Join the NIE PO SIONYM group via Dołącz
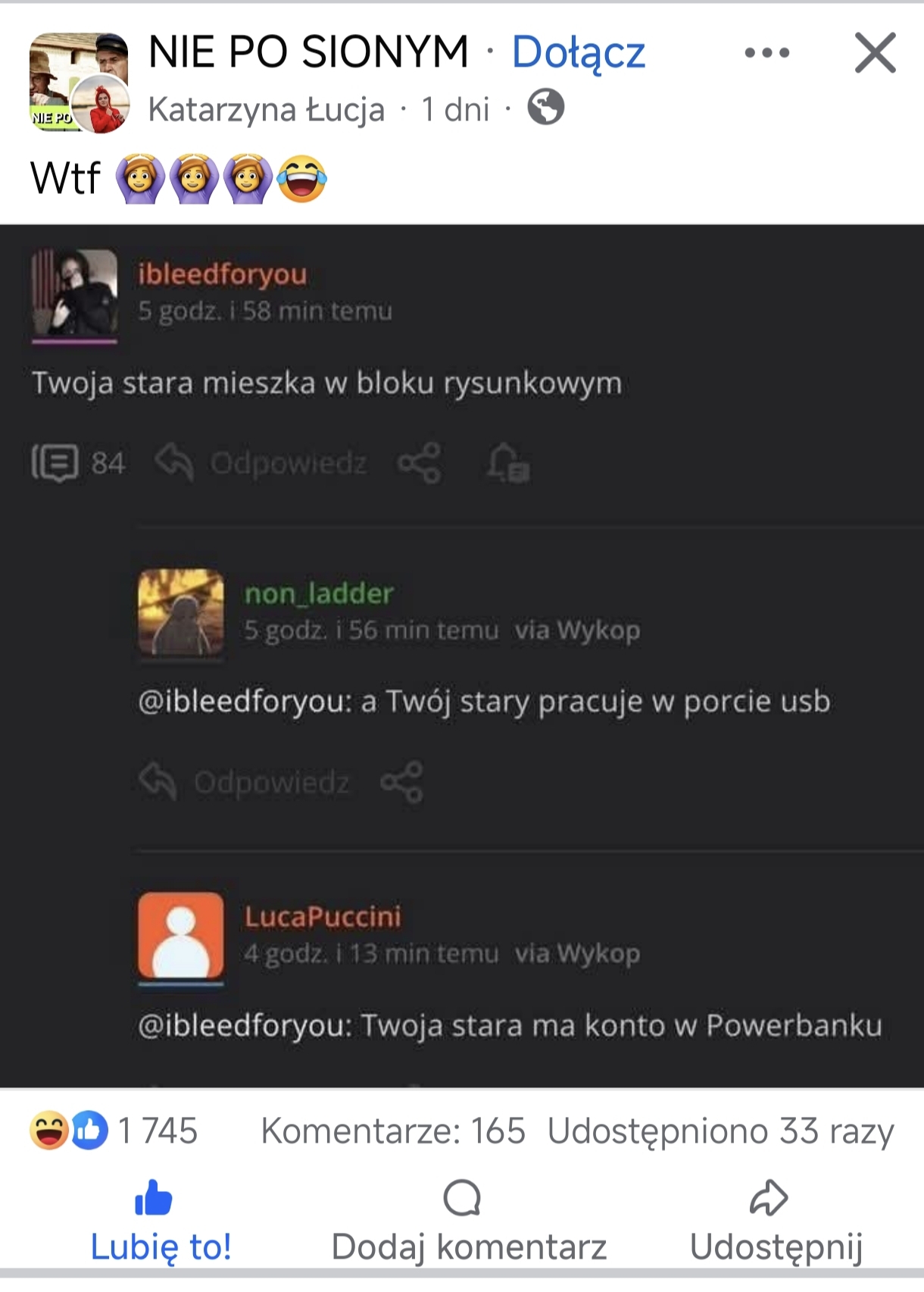Image resolution: width=924 pixels, height=1292 pixels. [578, 53]
